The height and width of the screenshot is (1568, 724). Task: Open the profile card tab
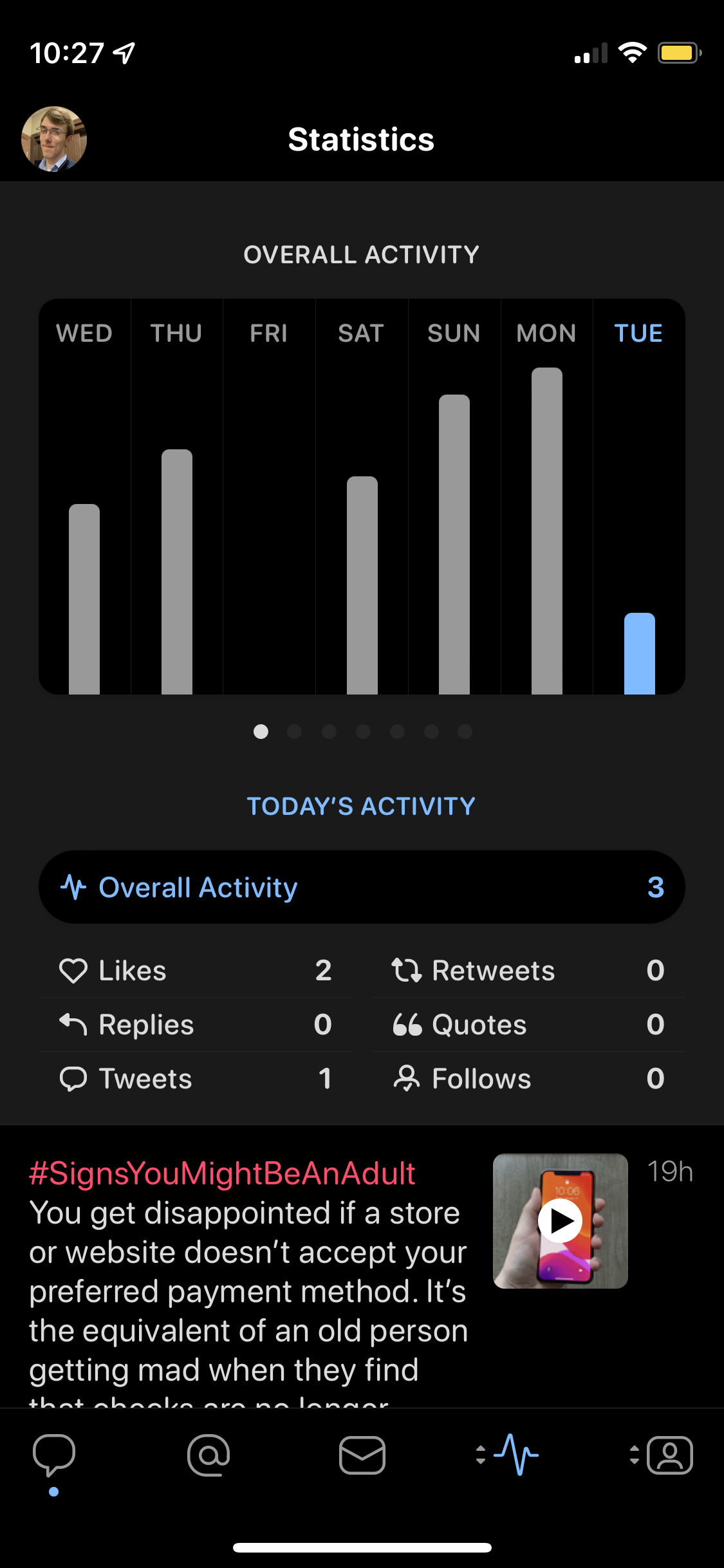click(x=669, y=1455)
